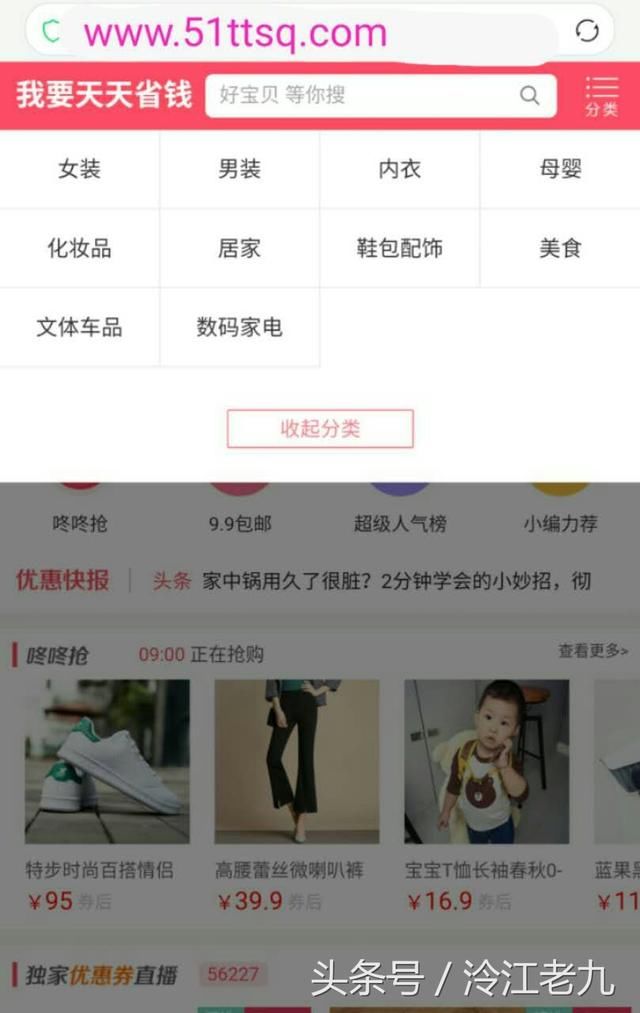
Task: Open the 数码家电 category
Action: click(x=239, y=327)
